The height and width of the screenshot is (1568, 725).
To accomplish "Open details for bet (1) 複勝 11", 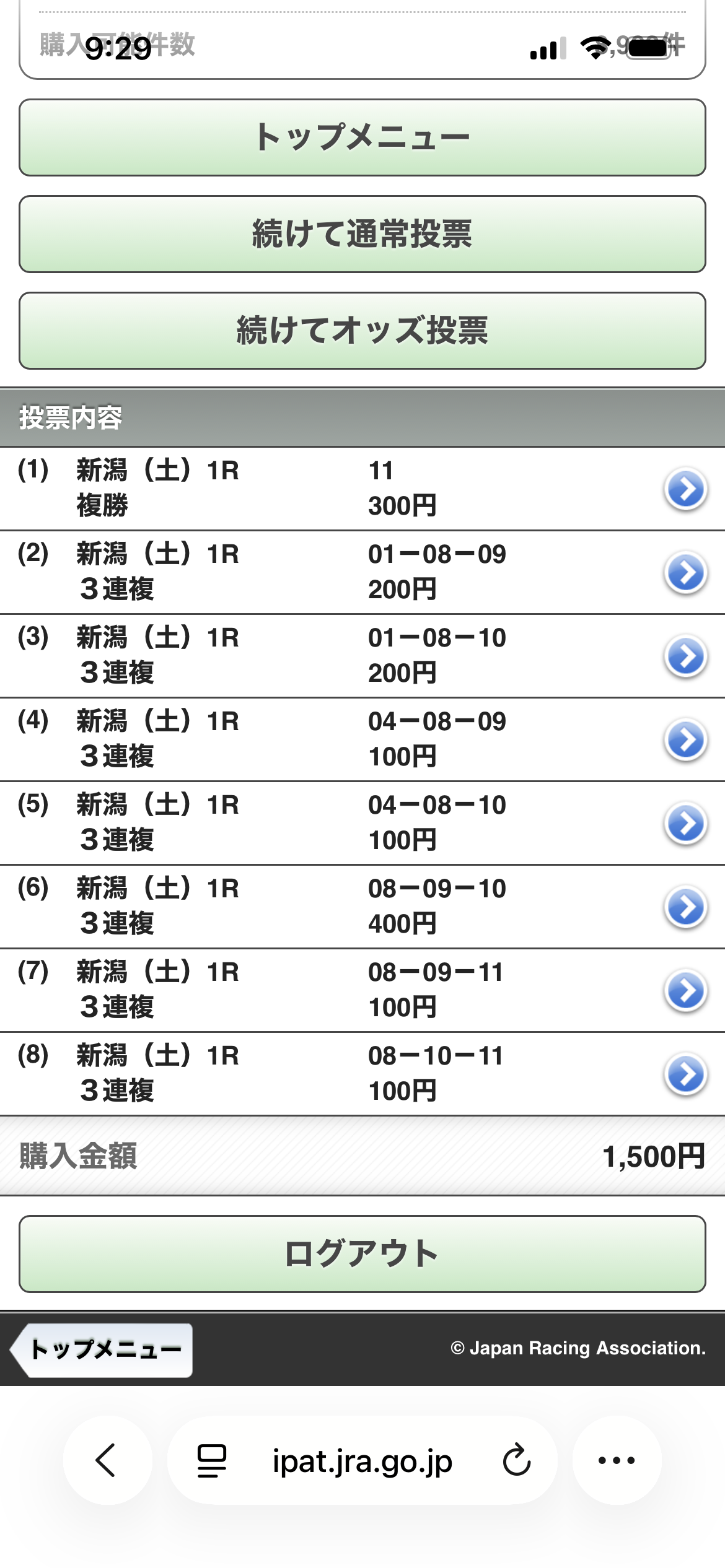I will point(686,489).
